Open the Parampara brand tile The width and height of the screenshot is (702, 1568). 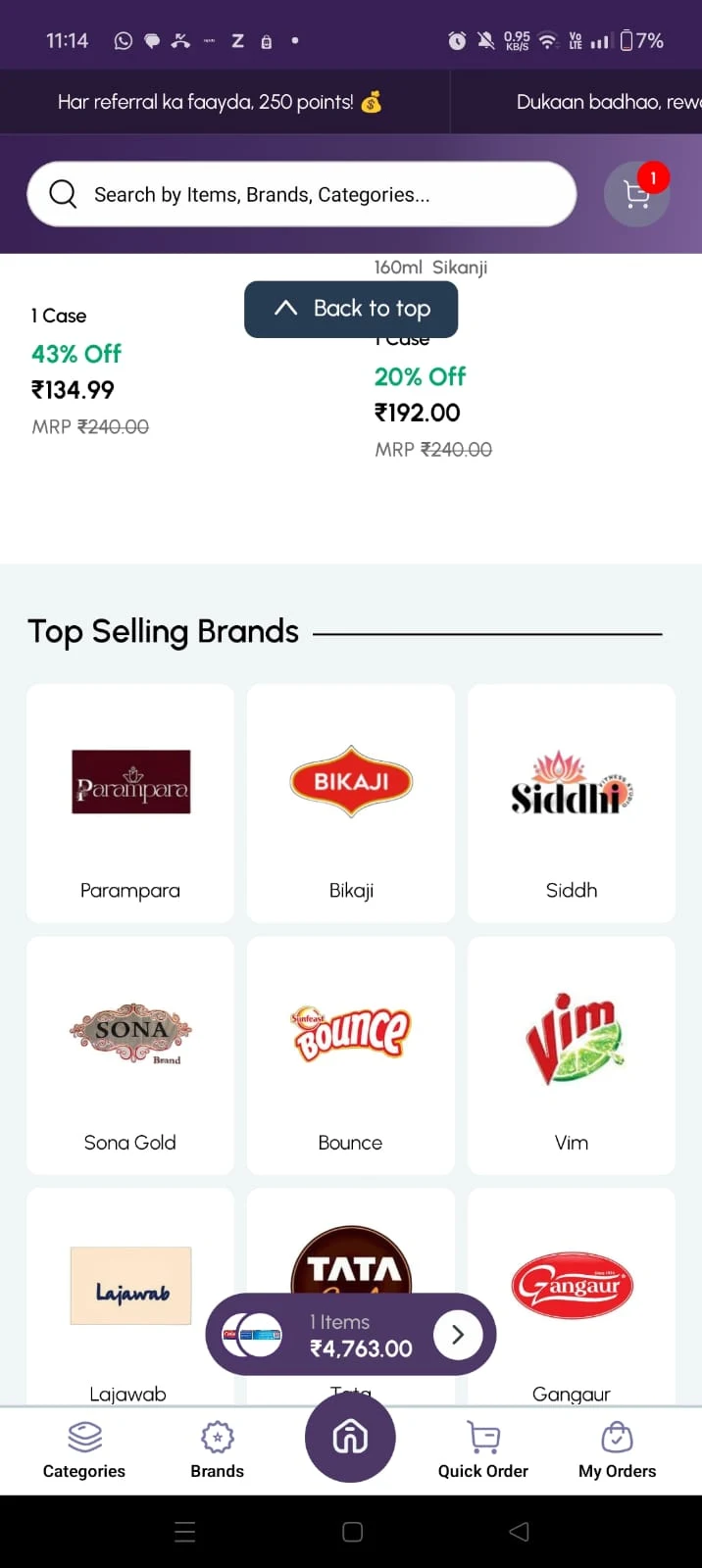(x=130, y=804)
